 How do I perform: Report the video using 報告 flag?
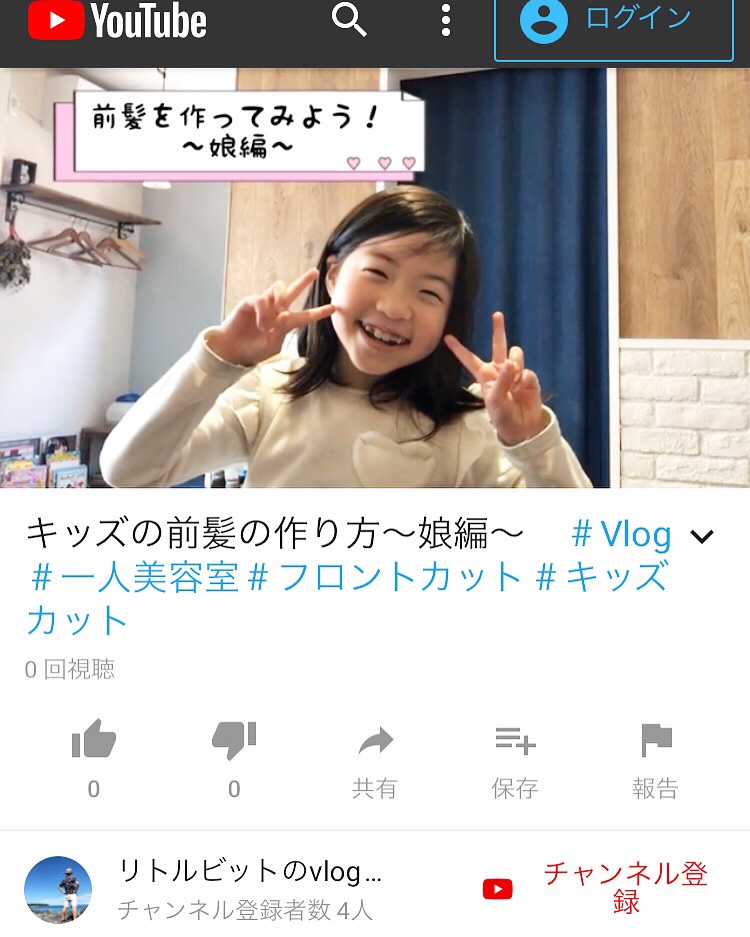[656, 760]
